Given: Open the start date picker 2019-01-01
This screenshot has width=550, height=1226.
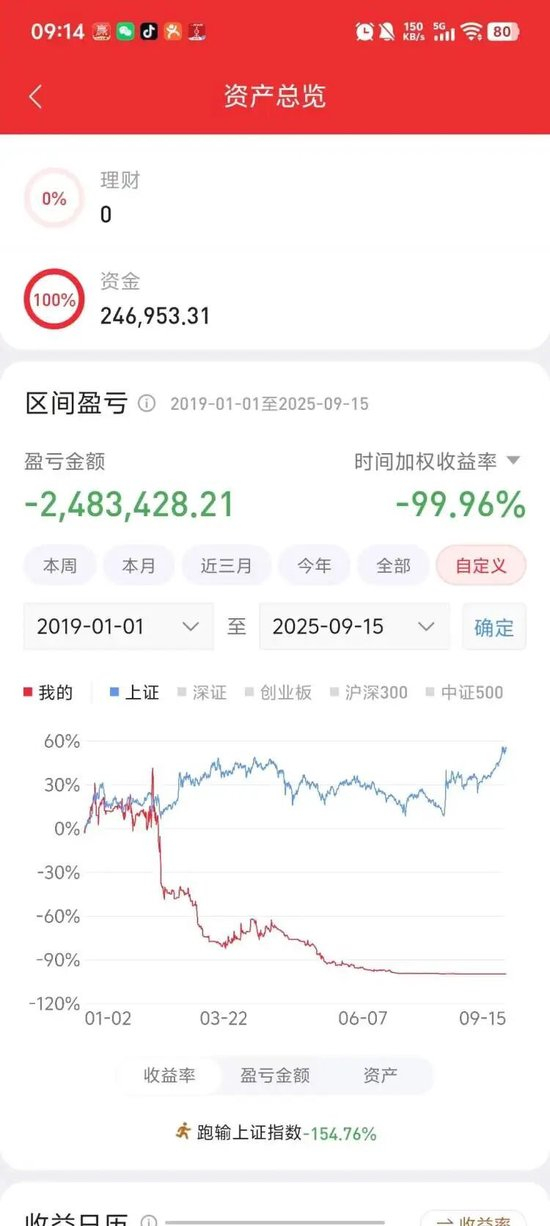Looking at the screenshot, I should [x=118, y=627].
